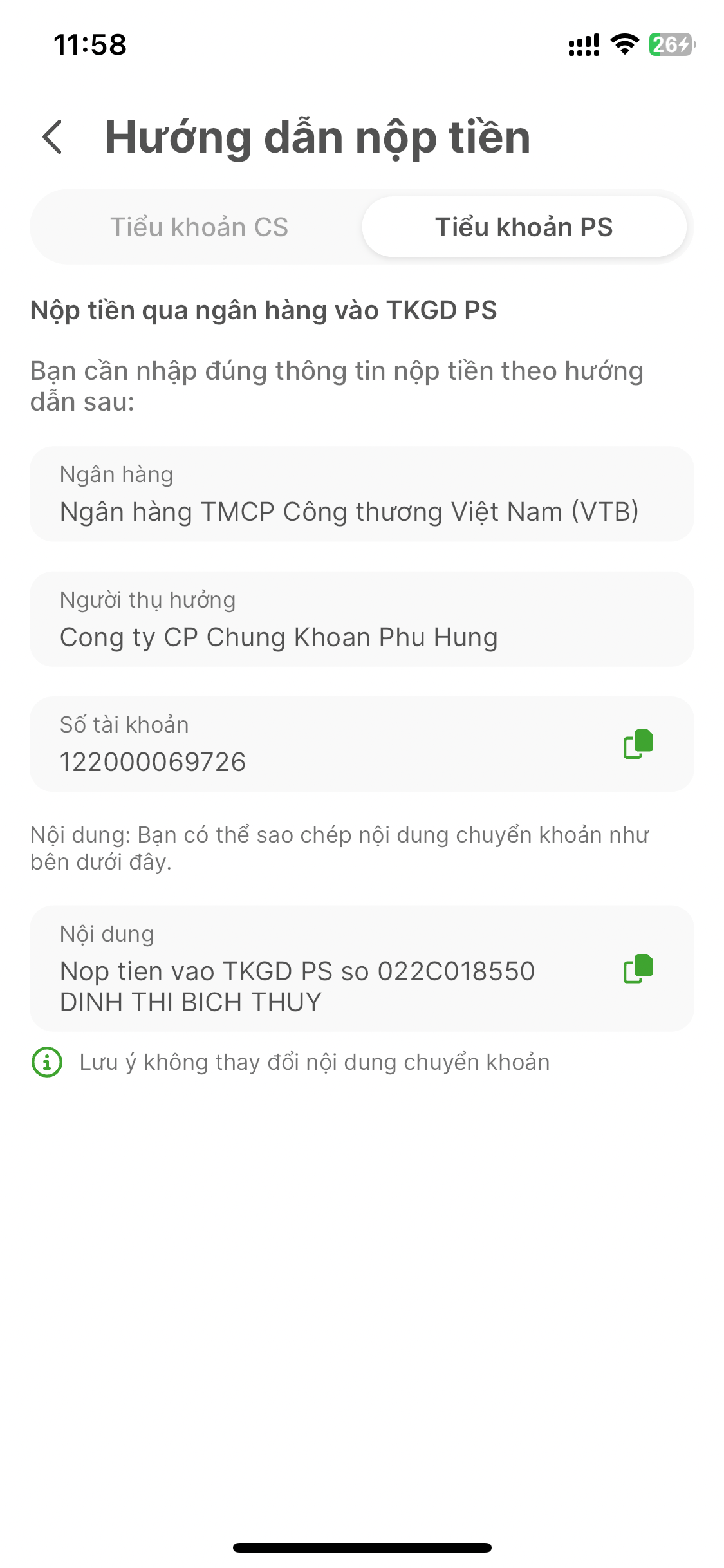Copy the Nội dung transfer message

pos(638,969)
